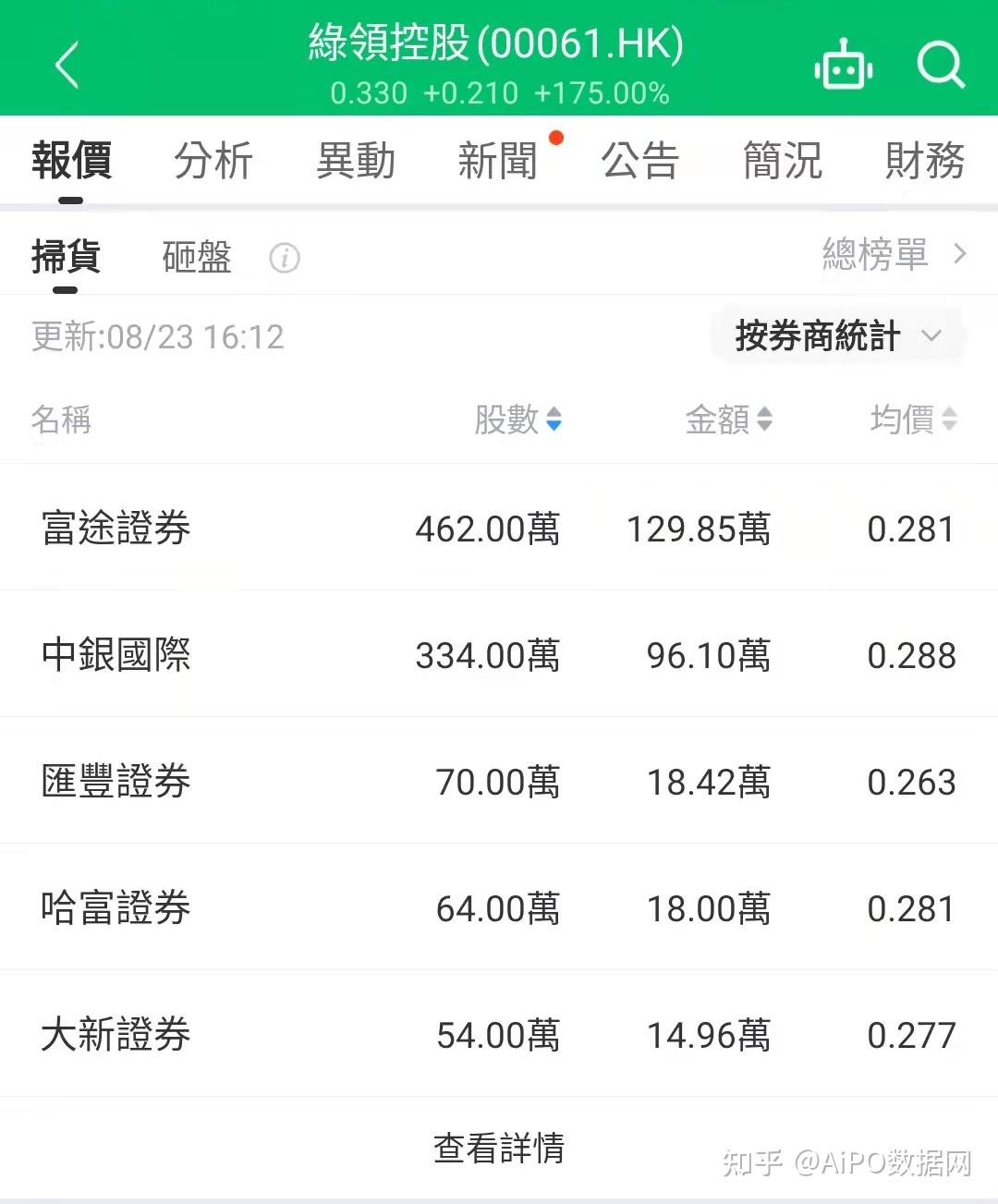The height and width of the screenshot is (1204, 998).
Task: Open the 公告 announcements section
Action: 640,160
